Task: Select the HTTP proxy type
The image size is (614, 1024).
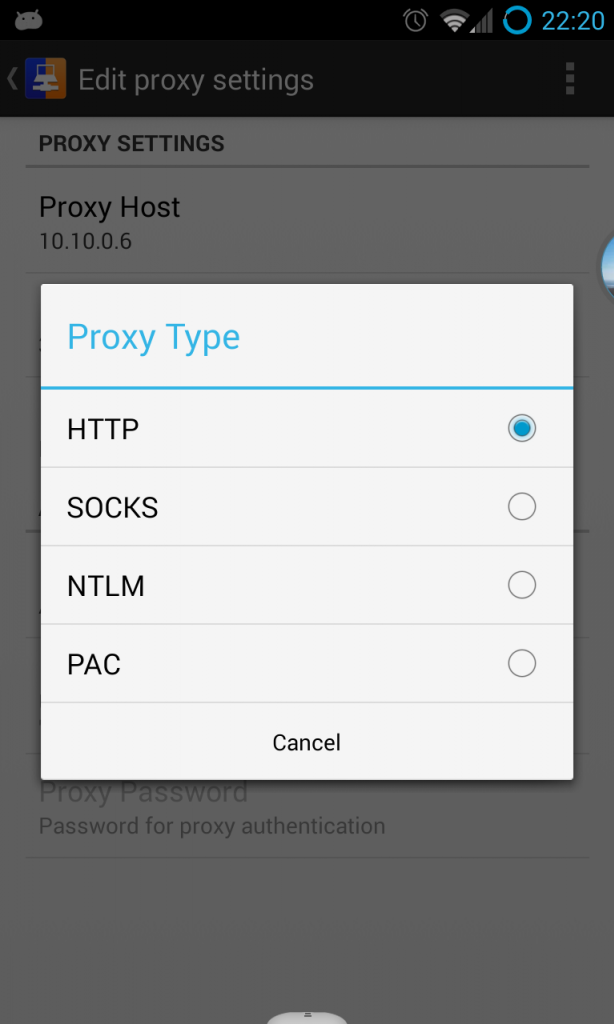Action: (307, 428)
